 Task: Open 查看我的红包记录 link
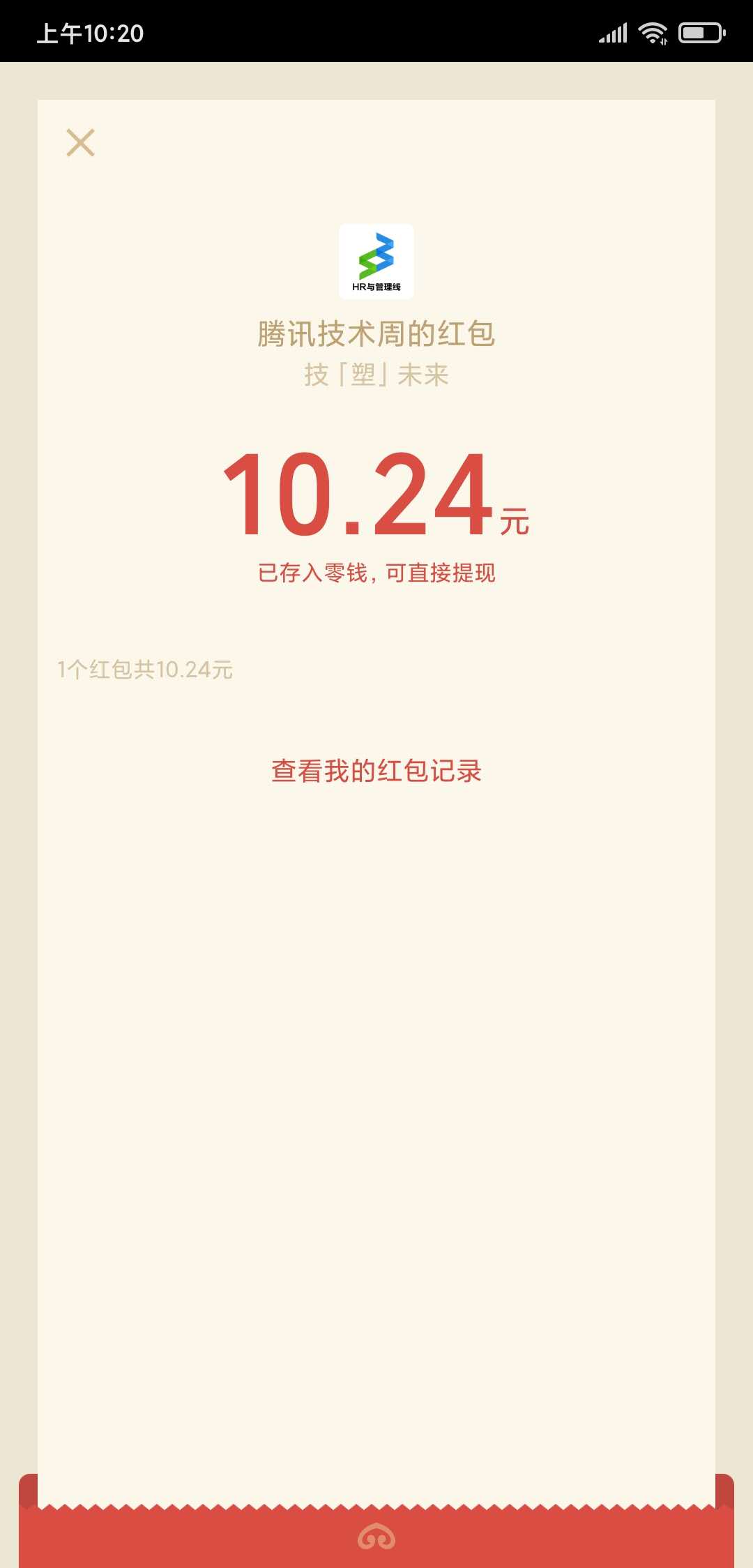[376, 771]
